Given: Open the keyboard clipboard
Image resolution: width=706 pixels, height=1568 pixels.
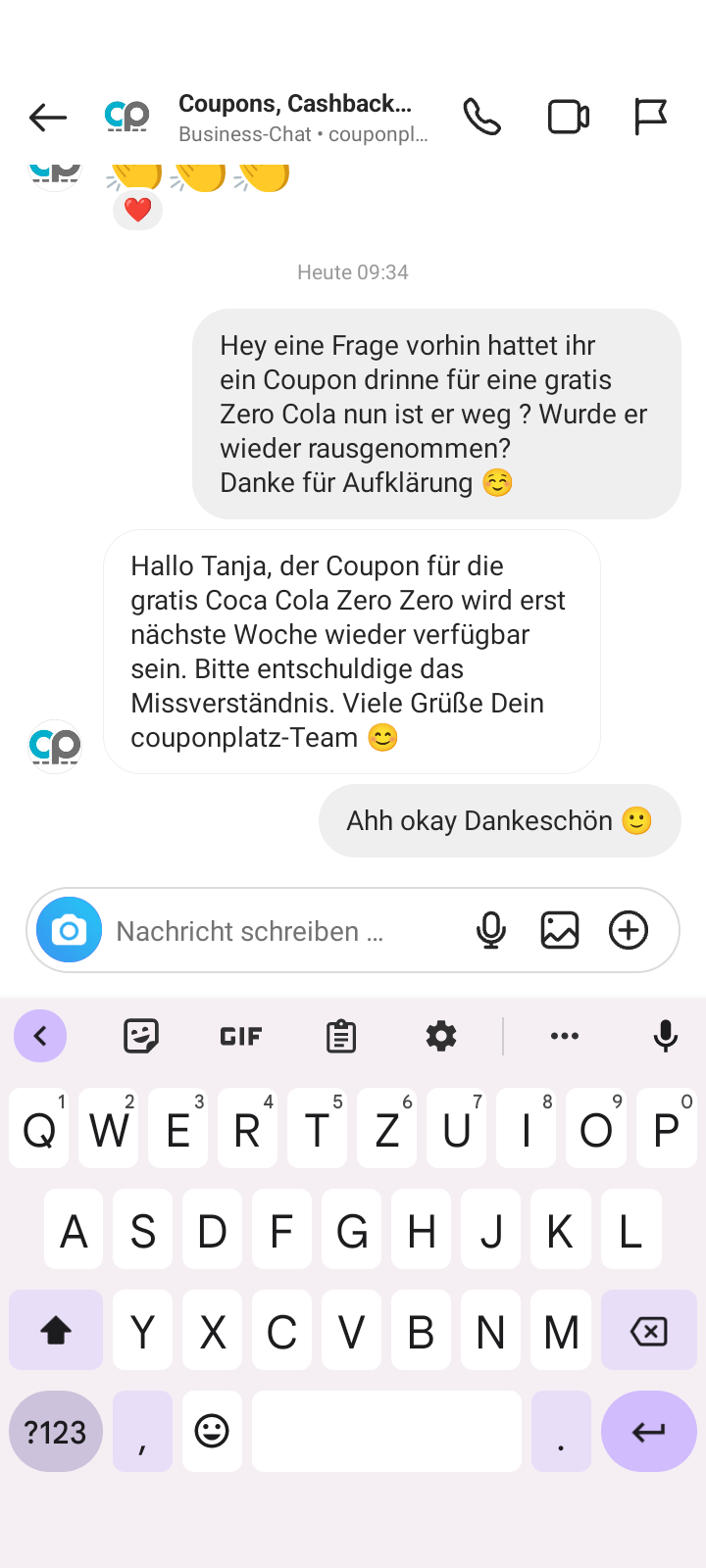Looking at the screenshot, I should click(341, 1036).
